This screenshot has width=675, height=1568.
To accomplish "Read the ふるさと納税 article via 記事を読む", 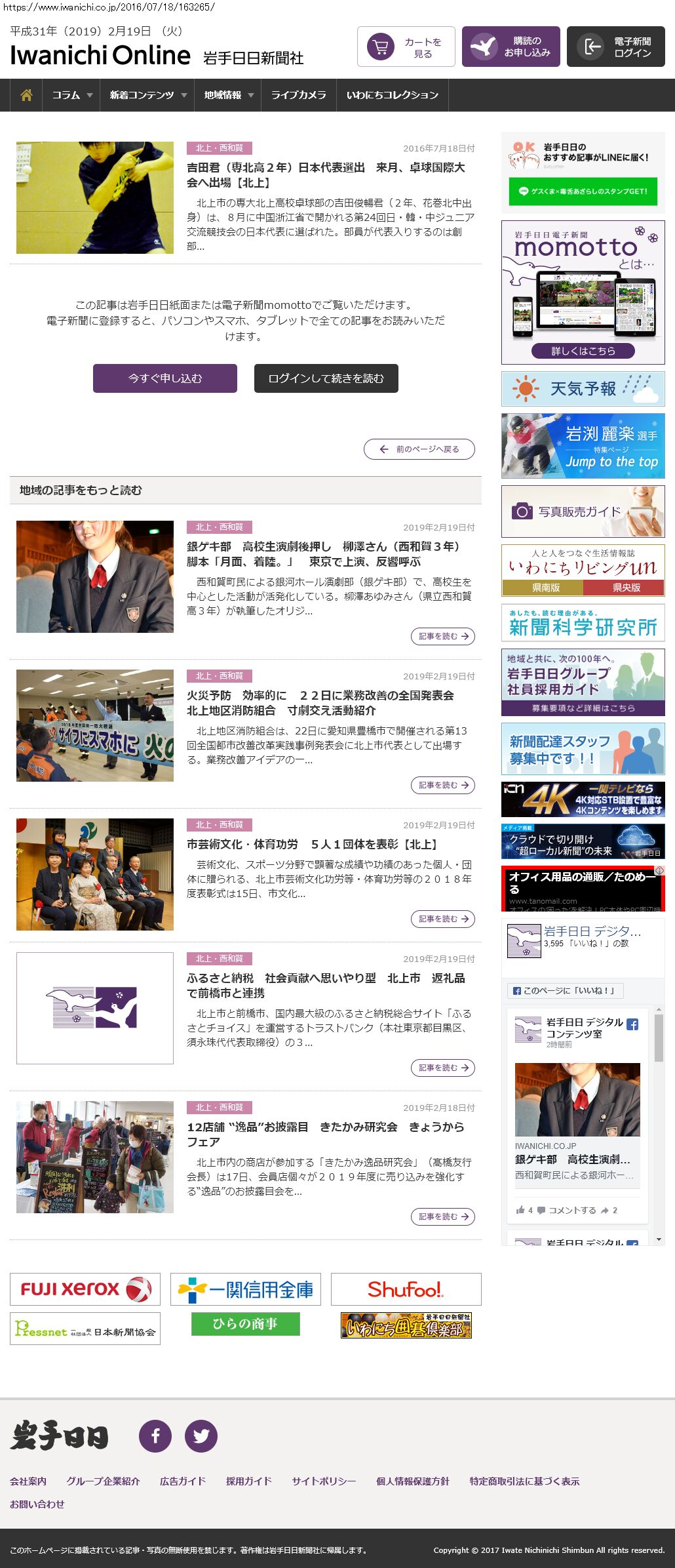I will (443, 1068).
